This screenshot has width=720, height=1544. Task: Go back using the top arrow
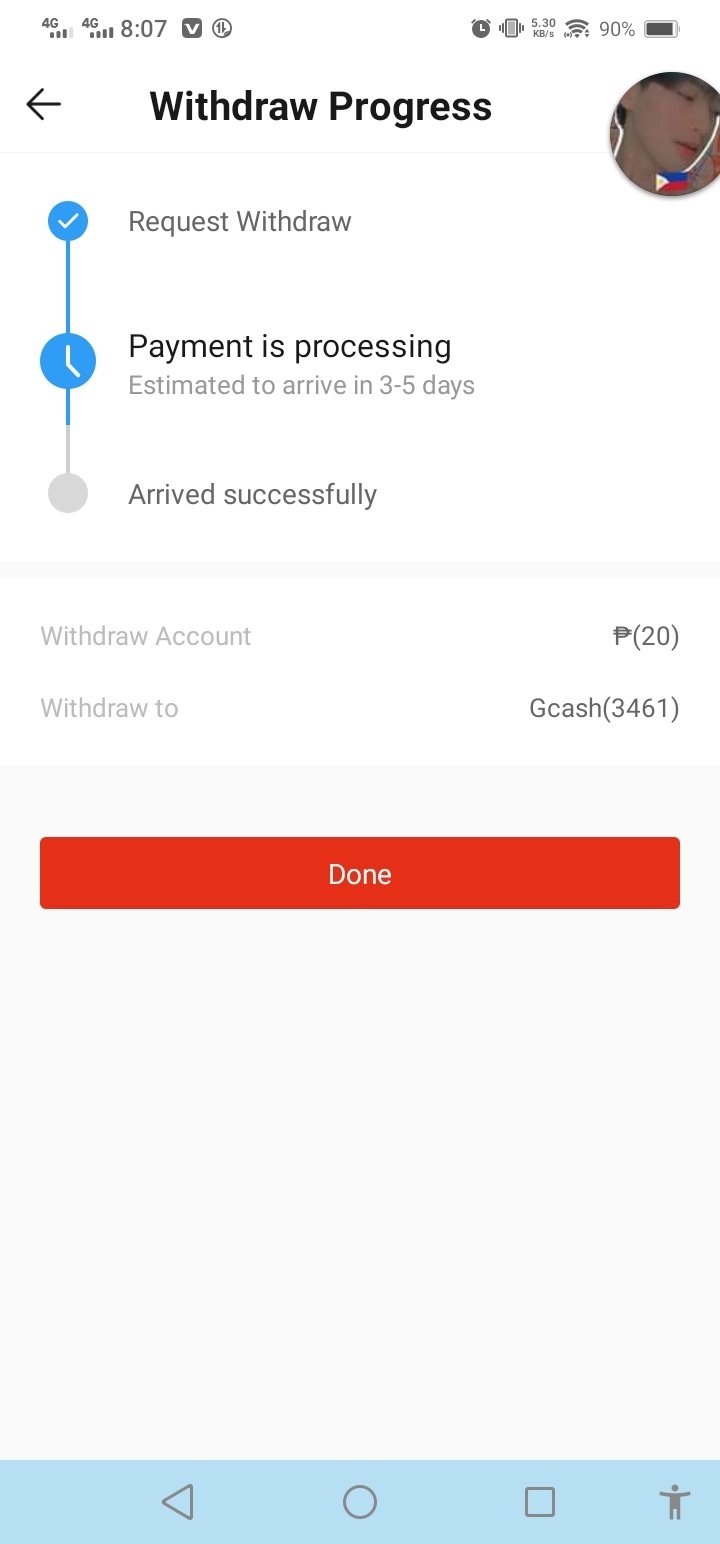click(44, 105)
